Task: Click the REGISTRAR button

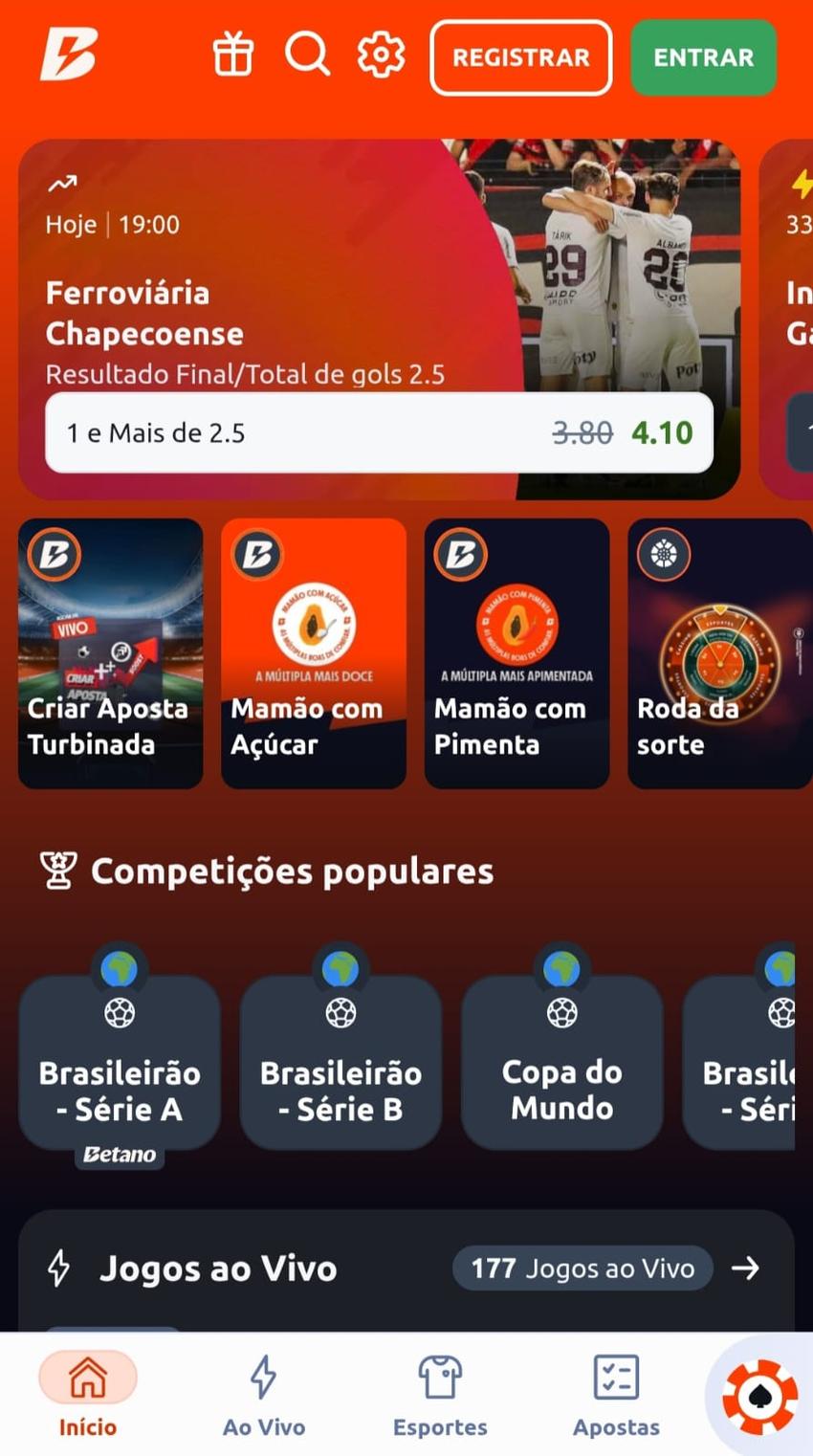Action: (x=520, y=57)
